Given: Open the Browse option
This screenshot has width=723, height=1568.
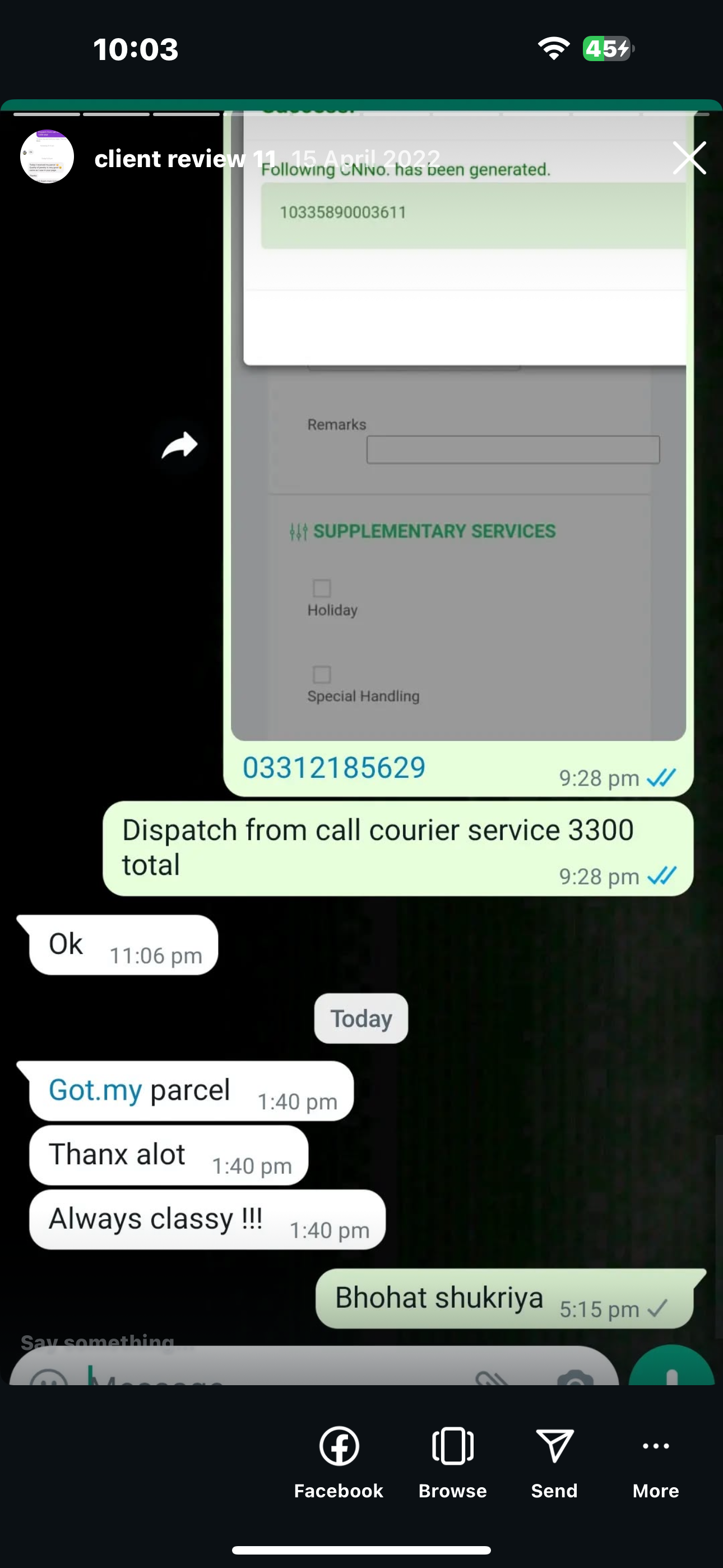Looking at the screenshot, I should pyautogui.click(x=452, y=1461).
